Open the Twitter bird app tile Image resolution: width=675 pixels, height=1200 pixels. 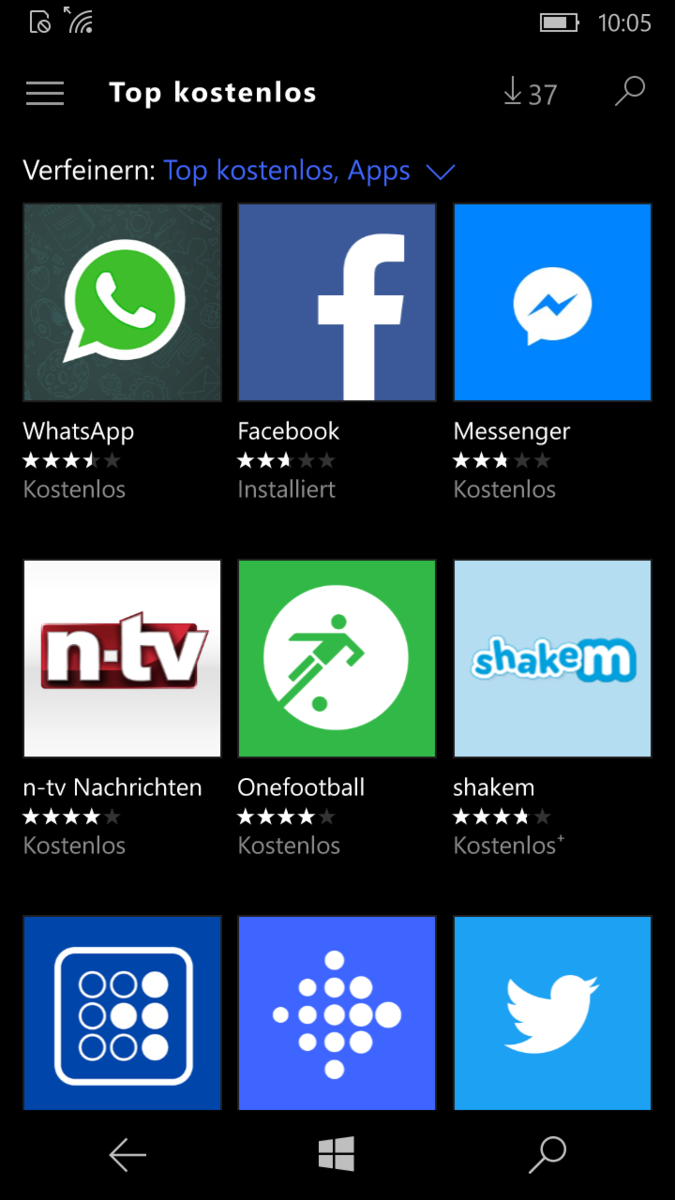552,1012
